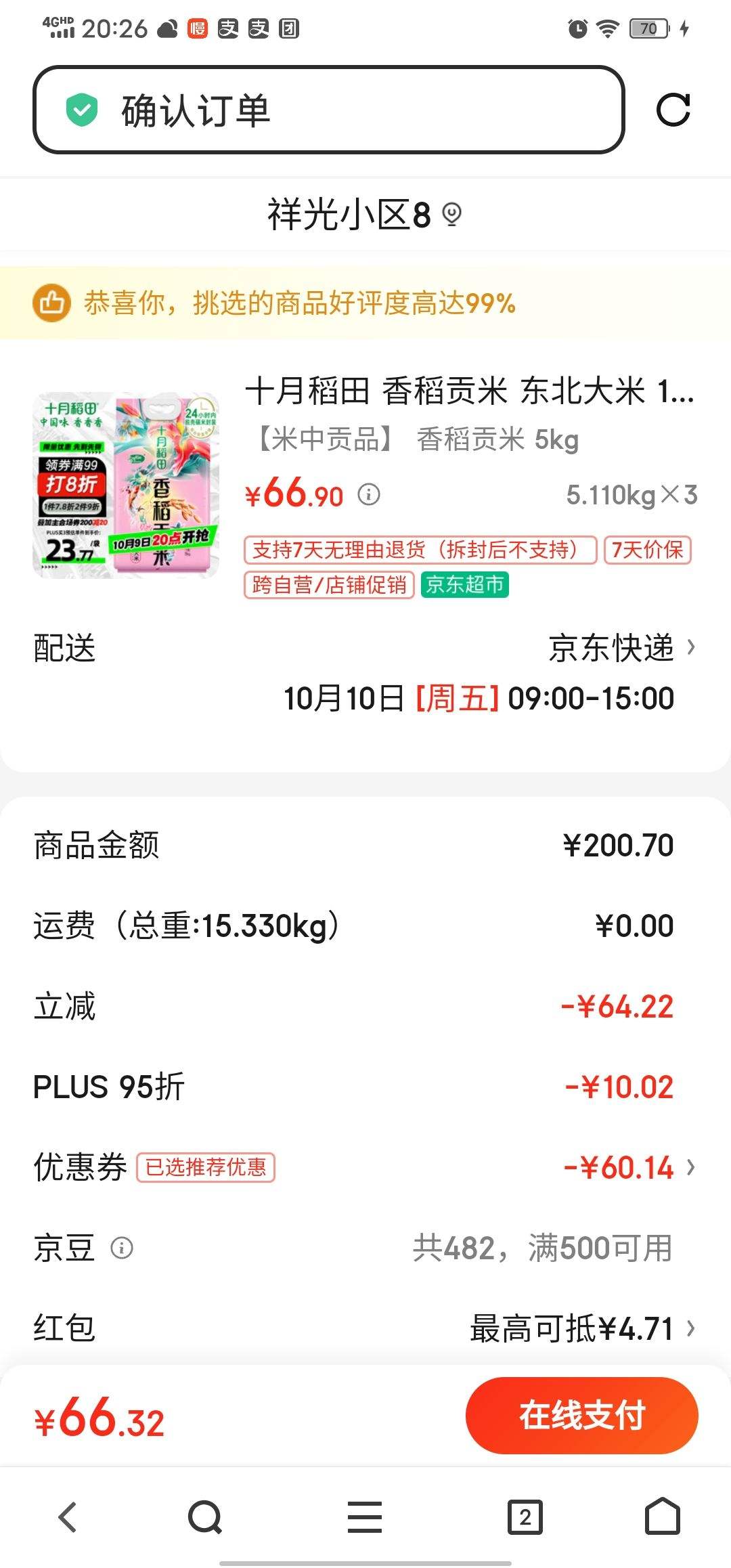
Task: Pay now with 在线支付
Action: point(581,1416)
